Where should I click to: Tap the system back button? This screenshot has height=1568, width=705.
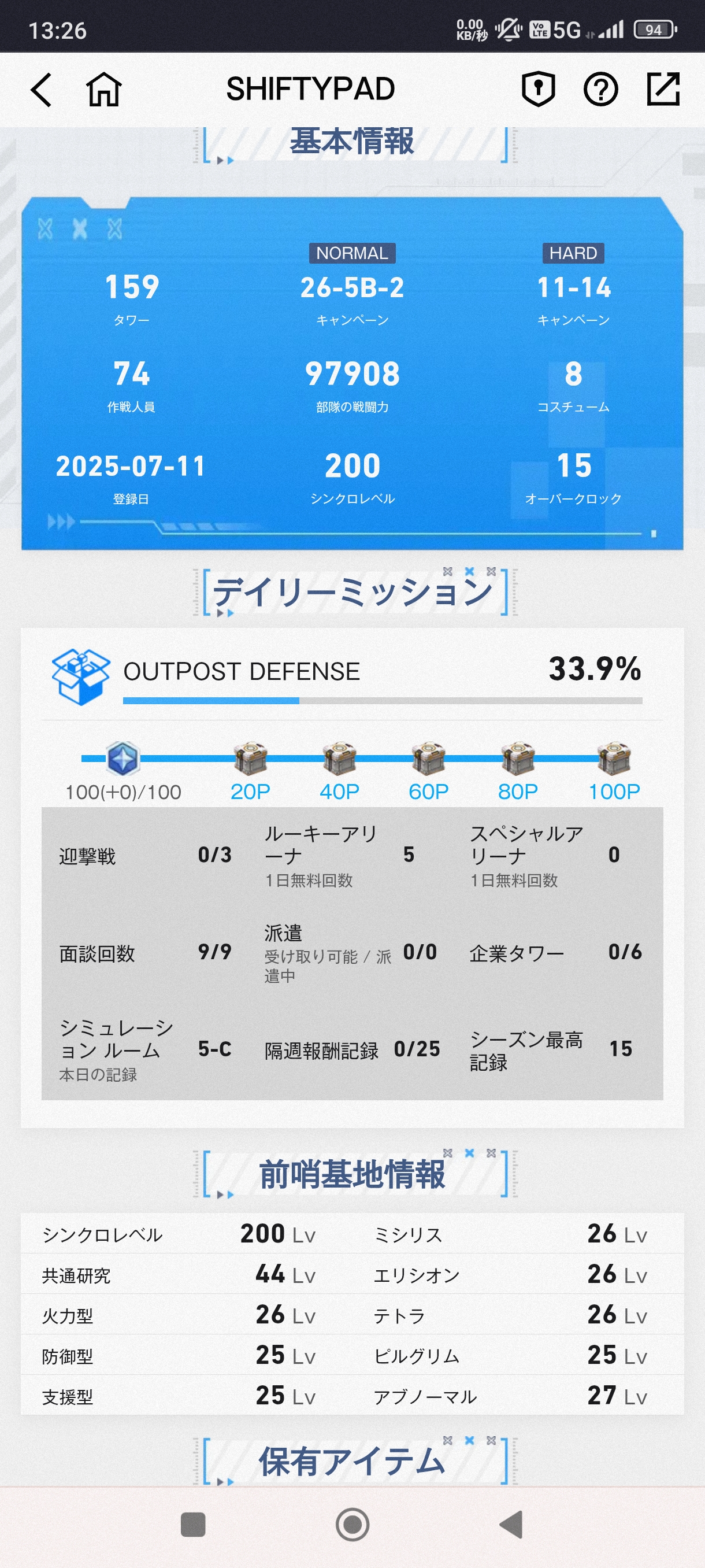tap(511, 1525)
